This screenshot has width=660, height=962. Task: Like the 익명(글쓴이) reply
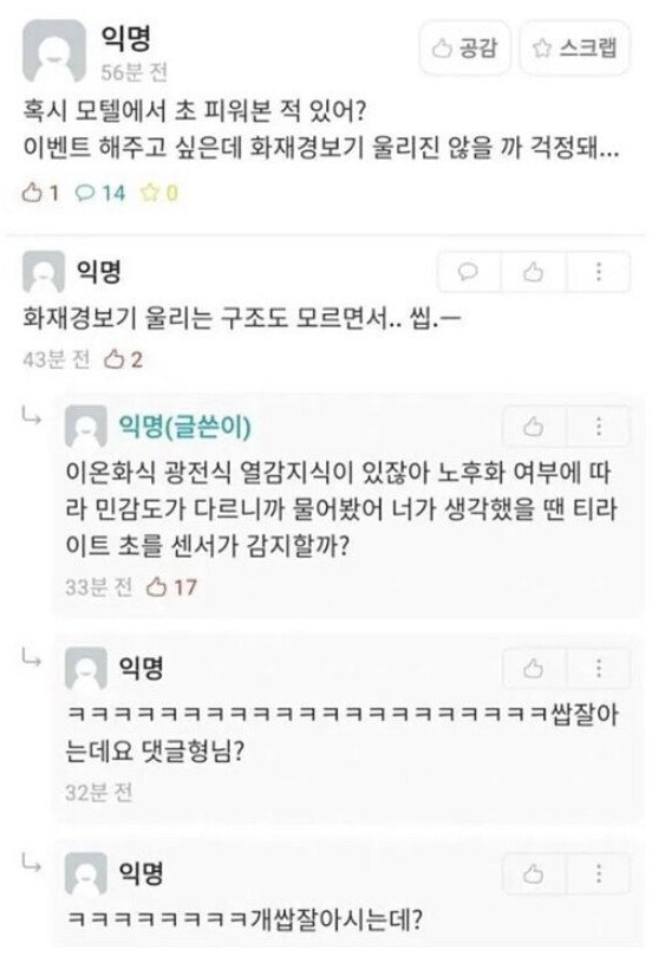pyautogui.click(x=534, y=426)
